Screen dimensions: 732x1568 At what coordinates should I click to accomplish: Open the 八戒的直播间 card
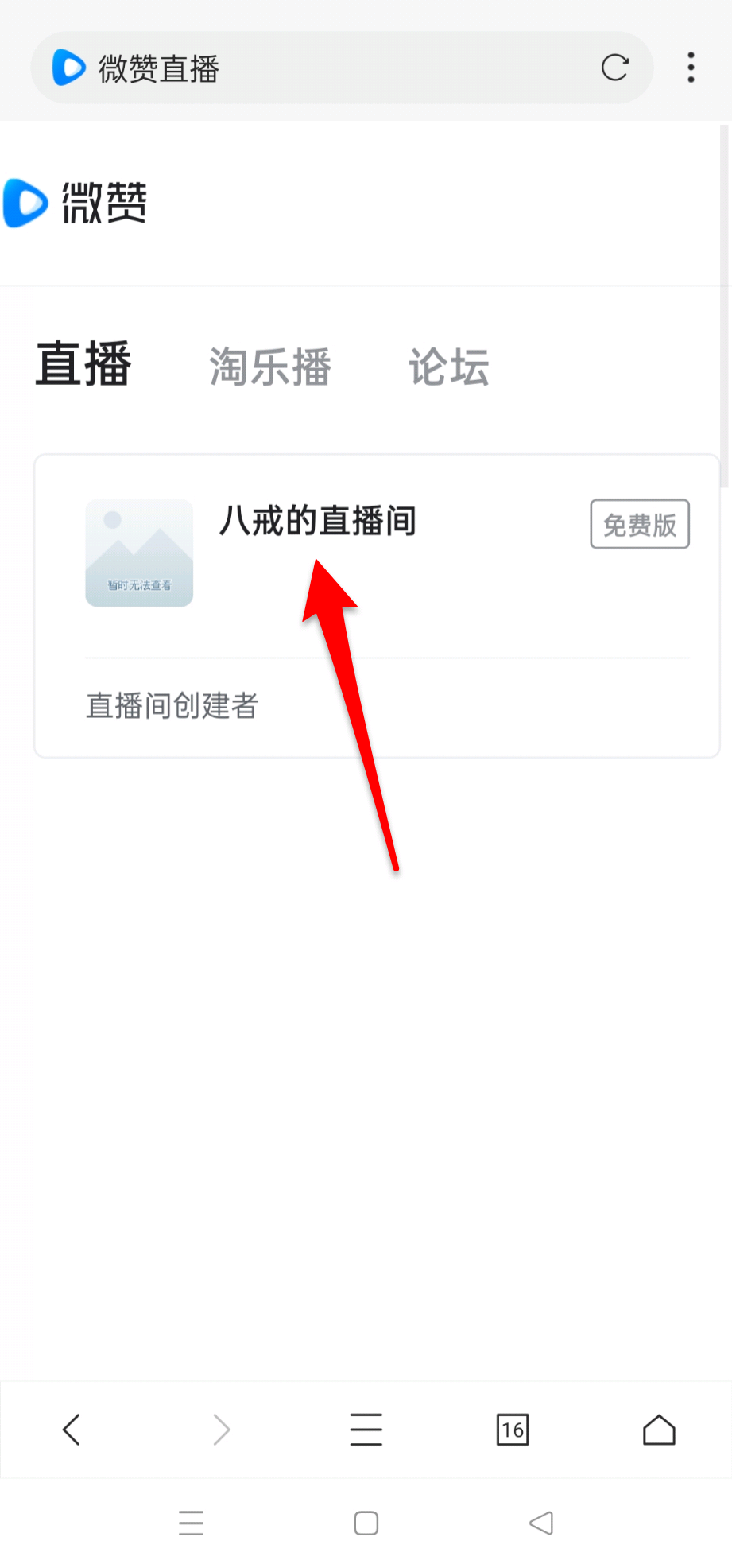[318, 522]
